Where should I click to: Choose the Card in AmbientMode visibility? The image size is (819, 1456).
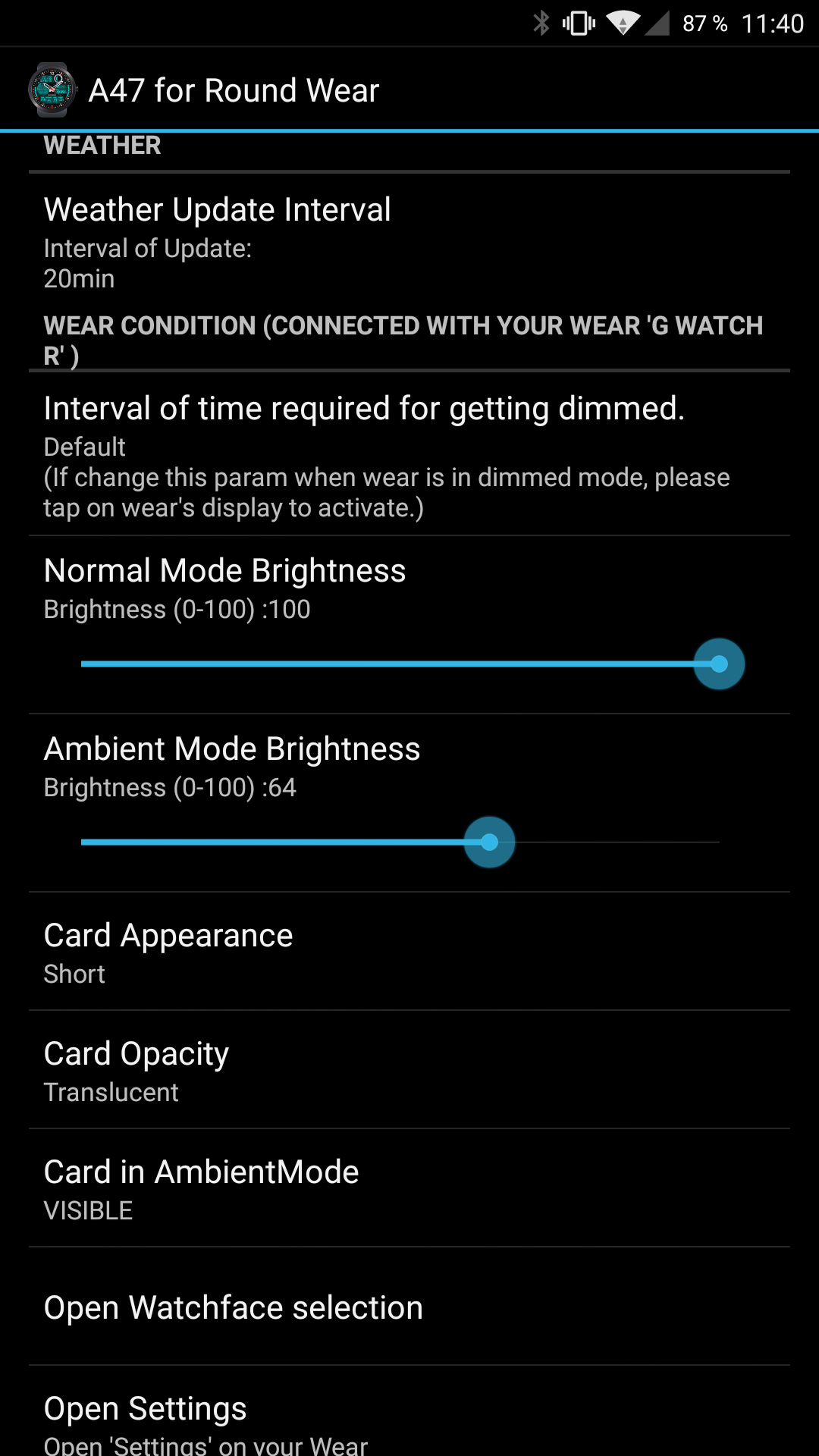click(409, 1188)
